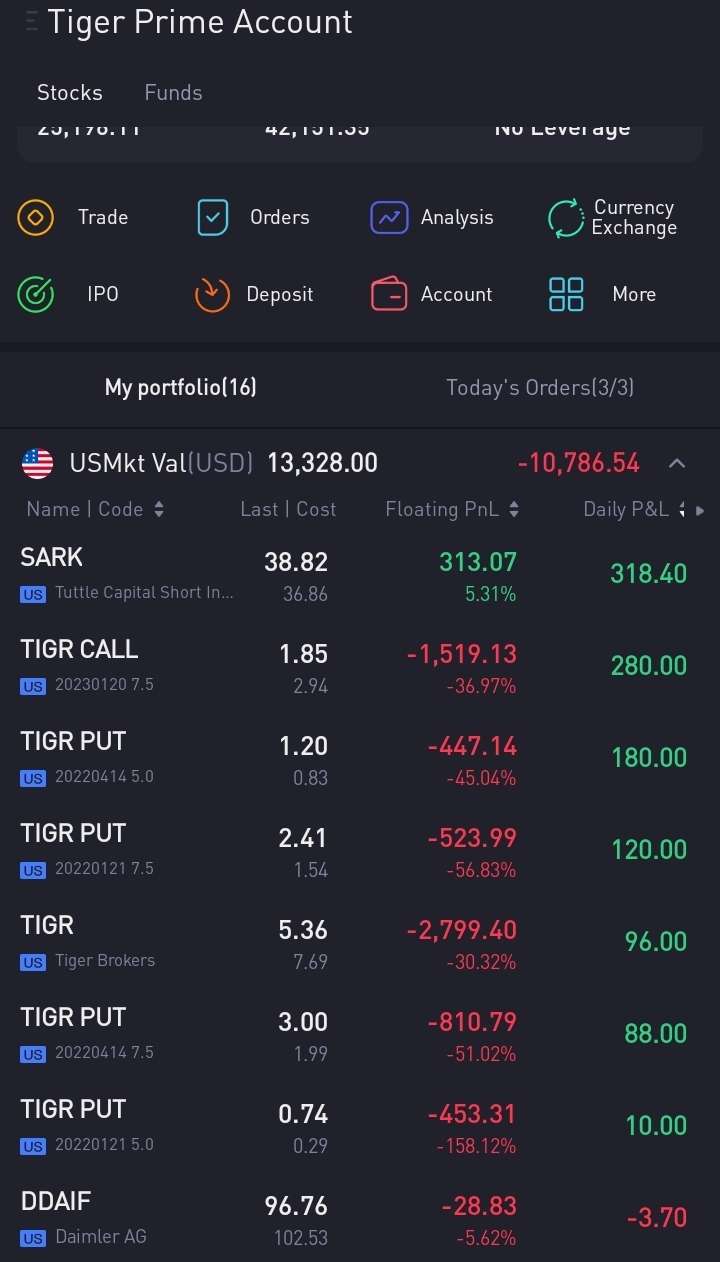Open the Account shortcut
Image resolution: width=720 pixels, height=1262 pixels.
[432, 294]
